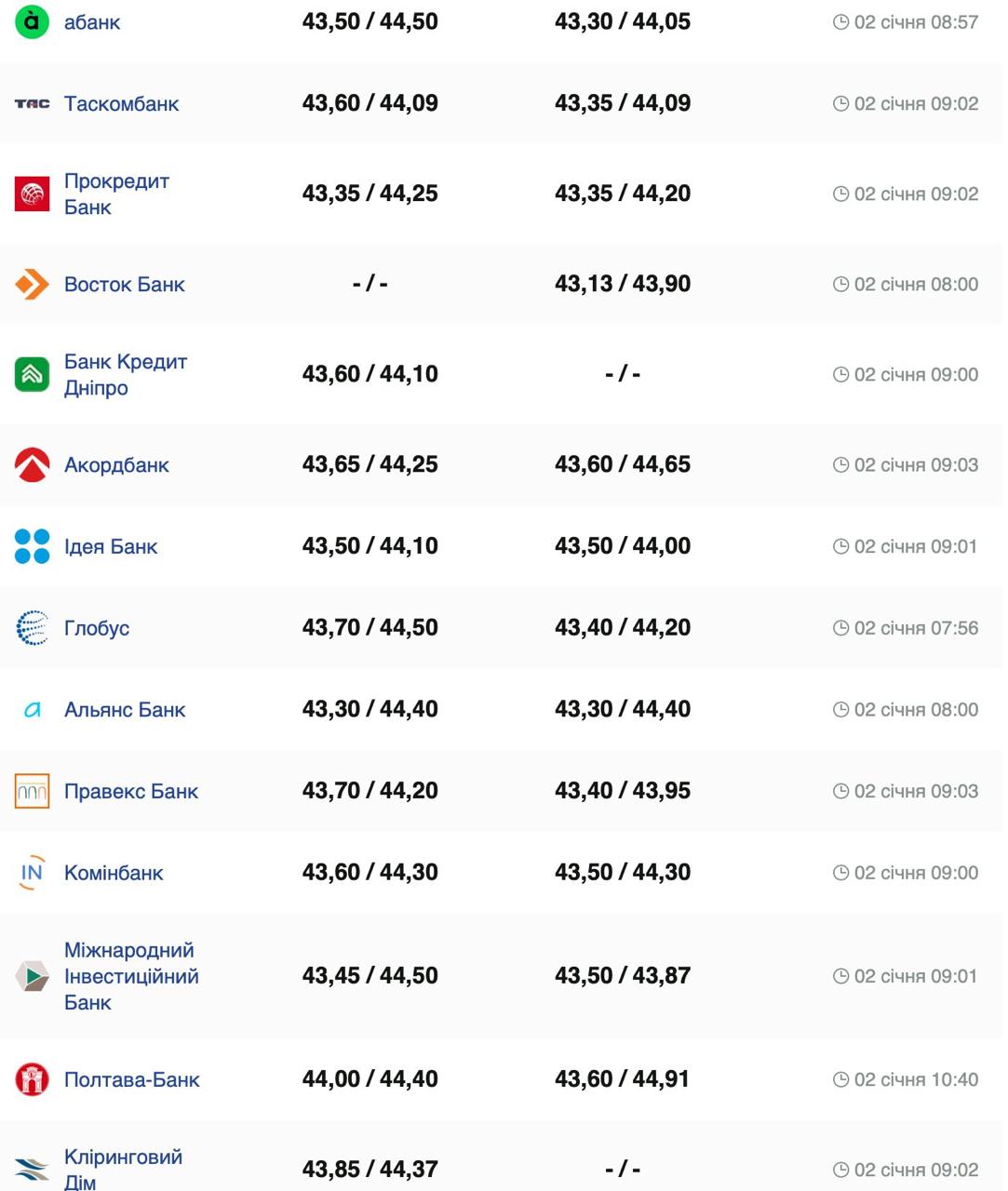View the Акордбанк page
The width and height of the screenshot is (1008, 1191).
(116, 464)
